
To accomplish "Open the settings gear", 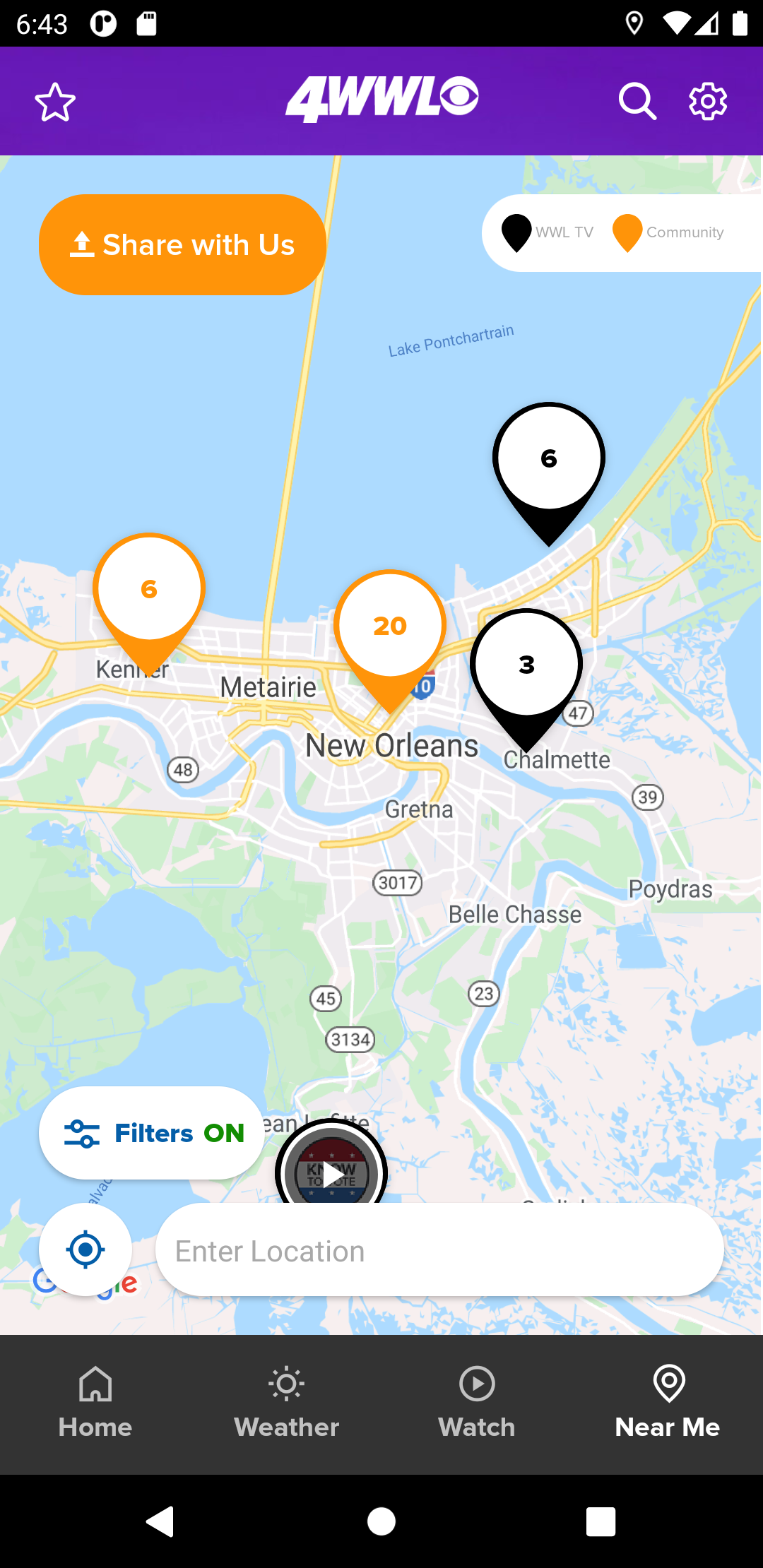I will point(708,102).
